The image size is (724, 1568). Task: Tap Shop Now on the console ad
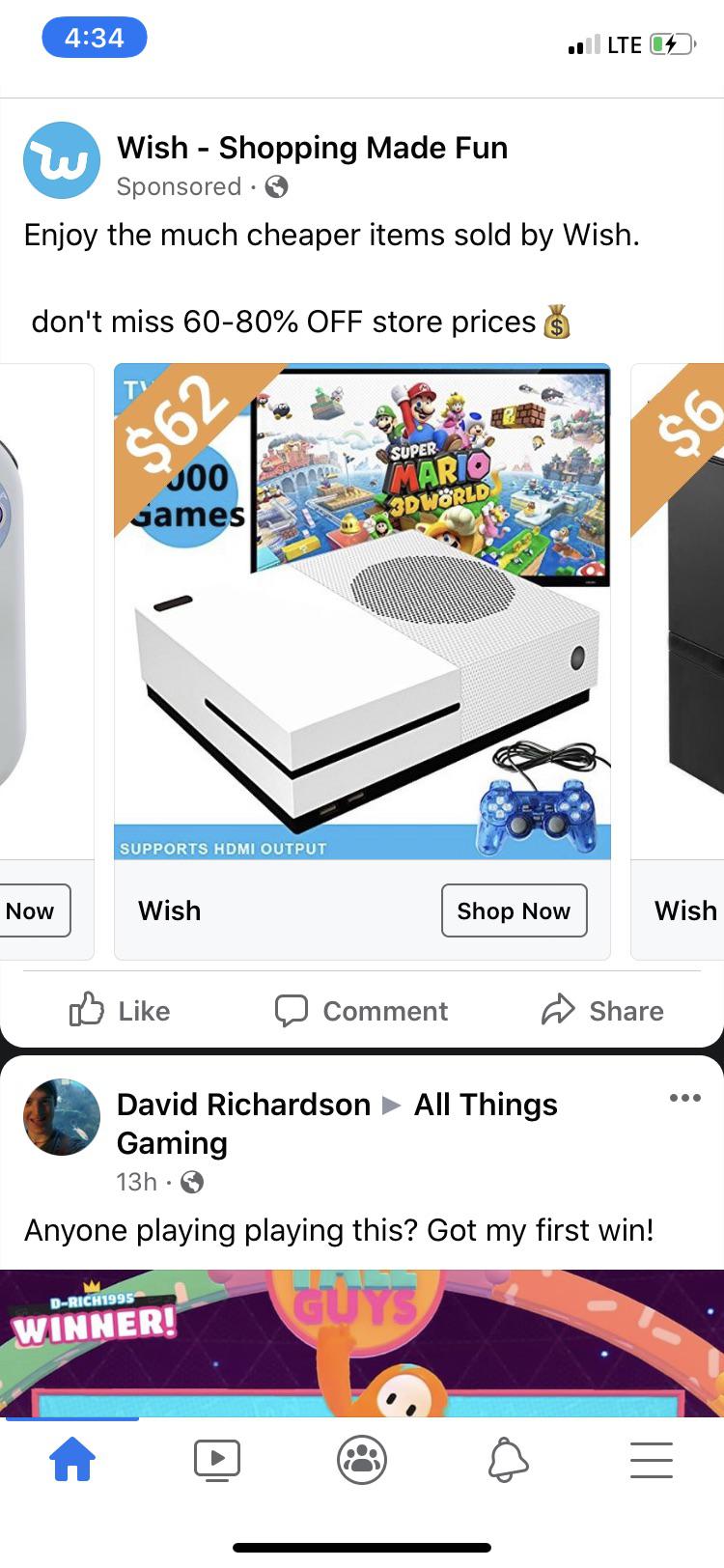[x=514, y=910]
